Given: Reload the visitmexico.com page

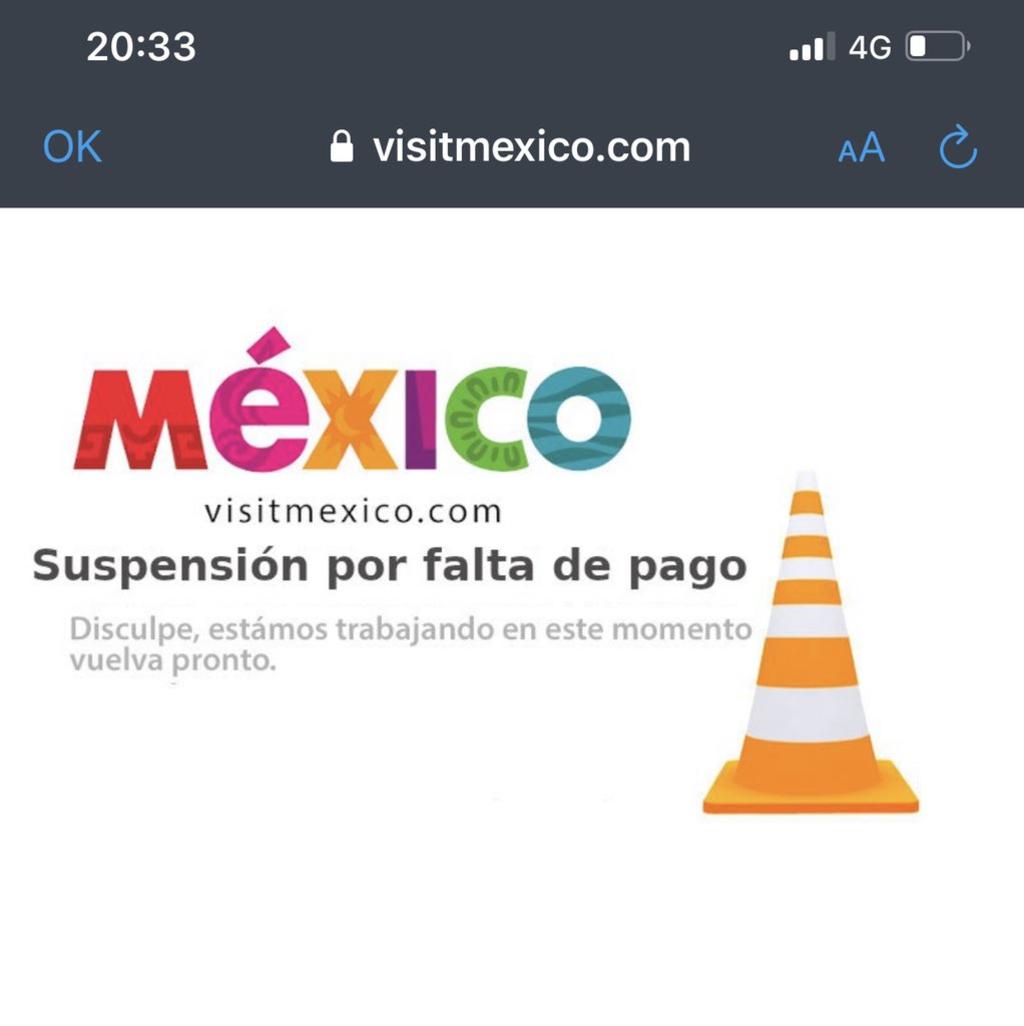Looking at the screenshot, I should (958, 148).
